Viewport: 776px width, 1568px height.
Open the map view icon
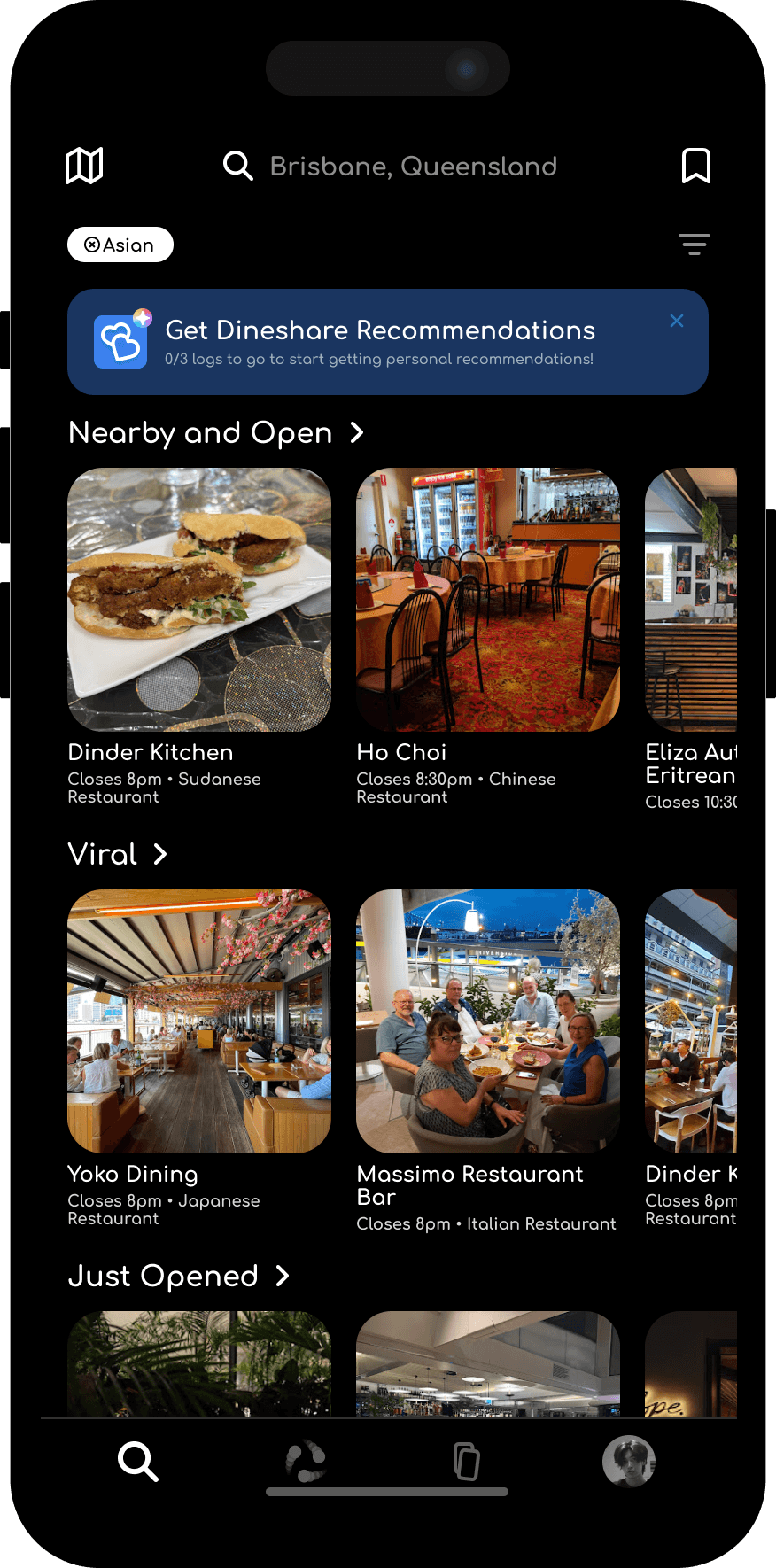tap(84, 166)
